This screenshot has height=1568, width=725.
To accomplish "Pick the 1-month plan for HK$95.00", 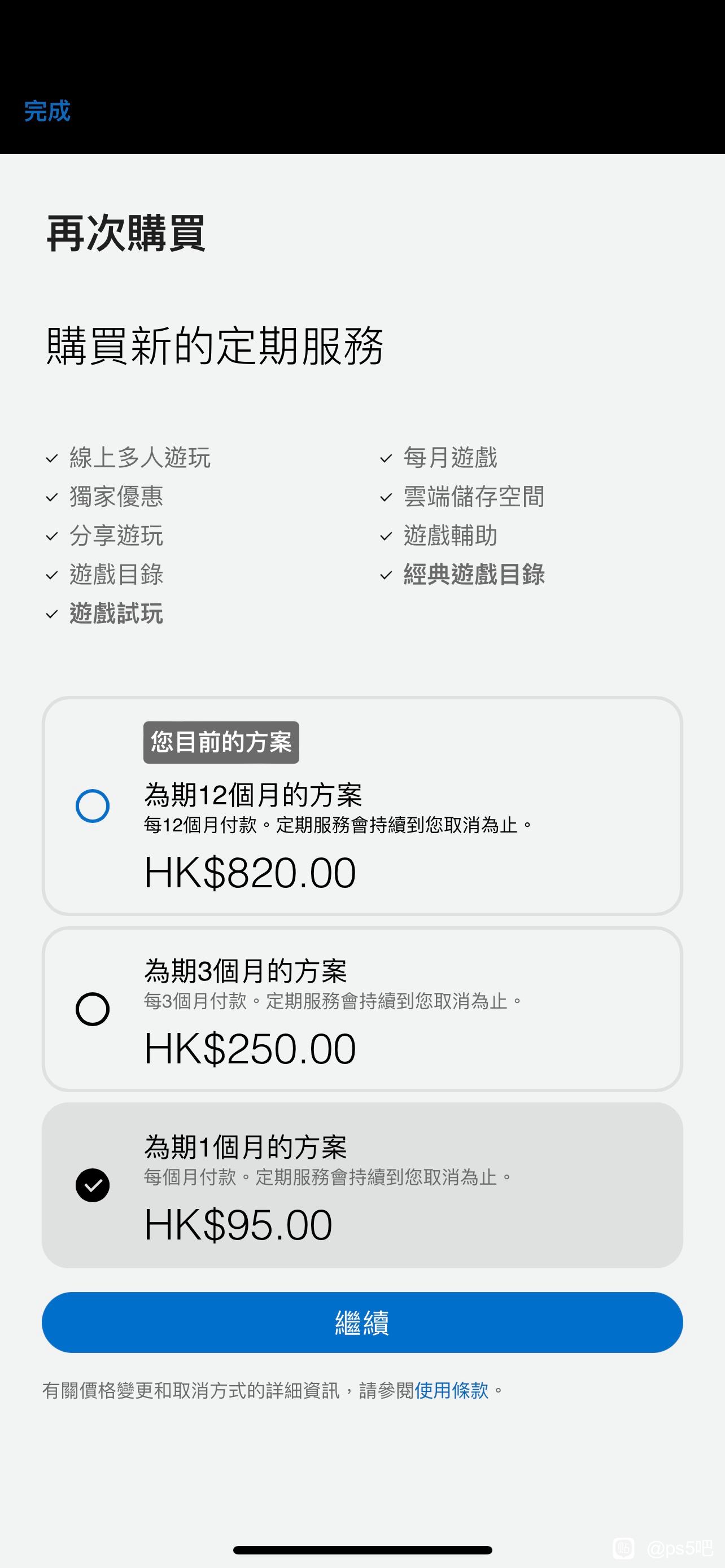I will (362, 1185).
